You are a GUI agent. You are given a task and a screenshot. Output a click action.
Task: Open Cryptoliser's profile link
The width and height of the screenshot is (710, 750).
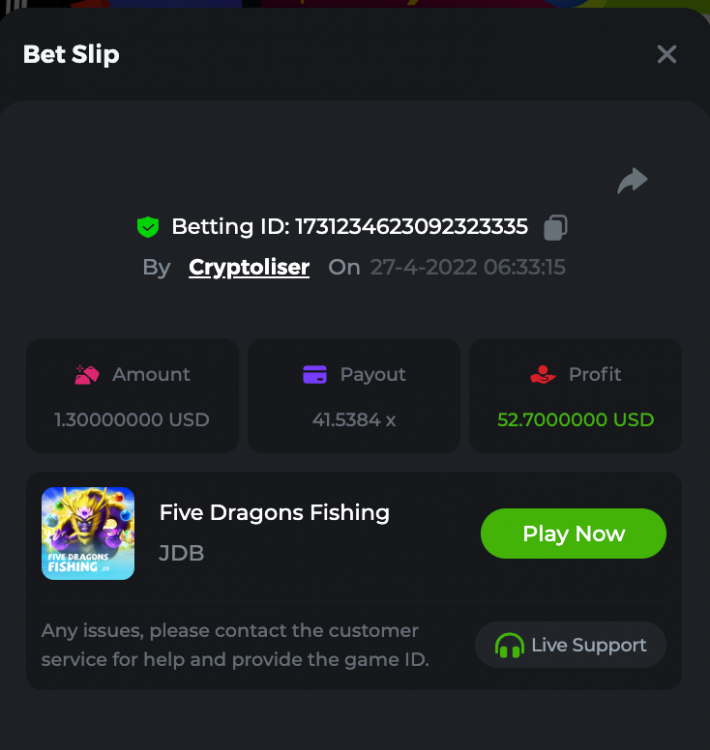click(x=249, y=267)
